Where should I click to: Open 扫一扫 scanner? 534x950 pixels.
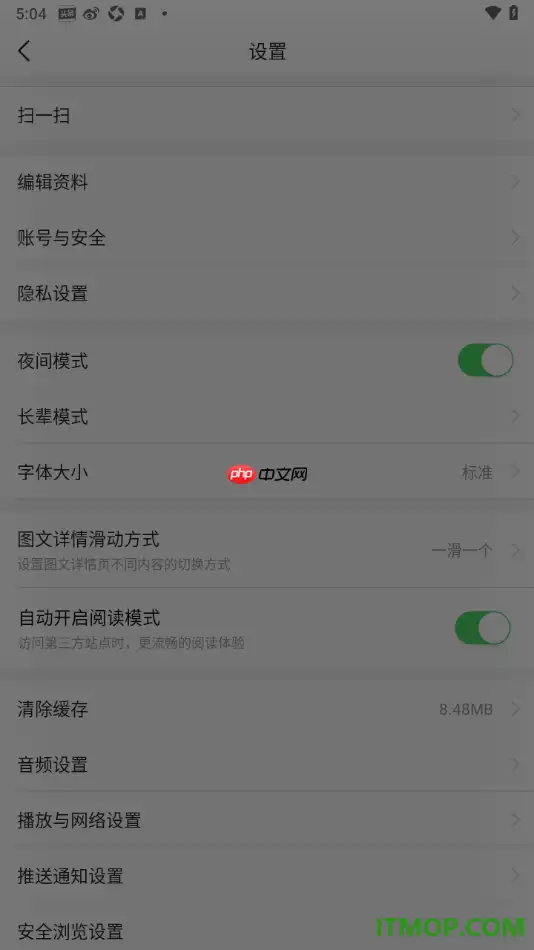tap(267, 115)
